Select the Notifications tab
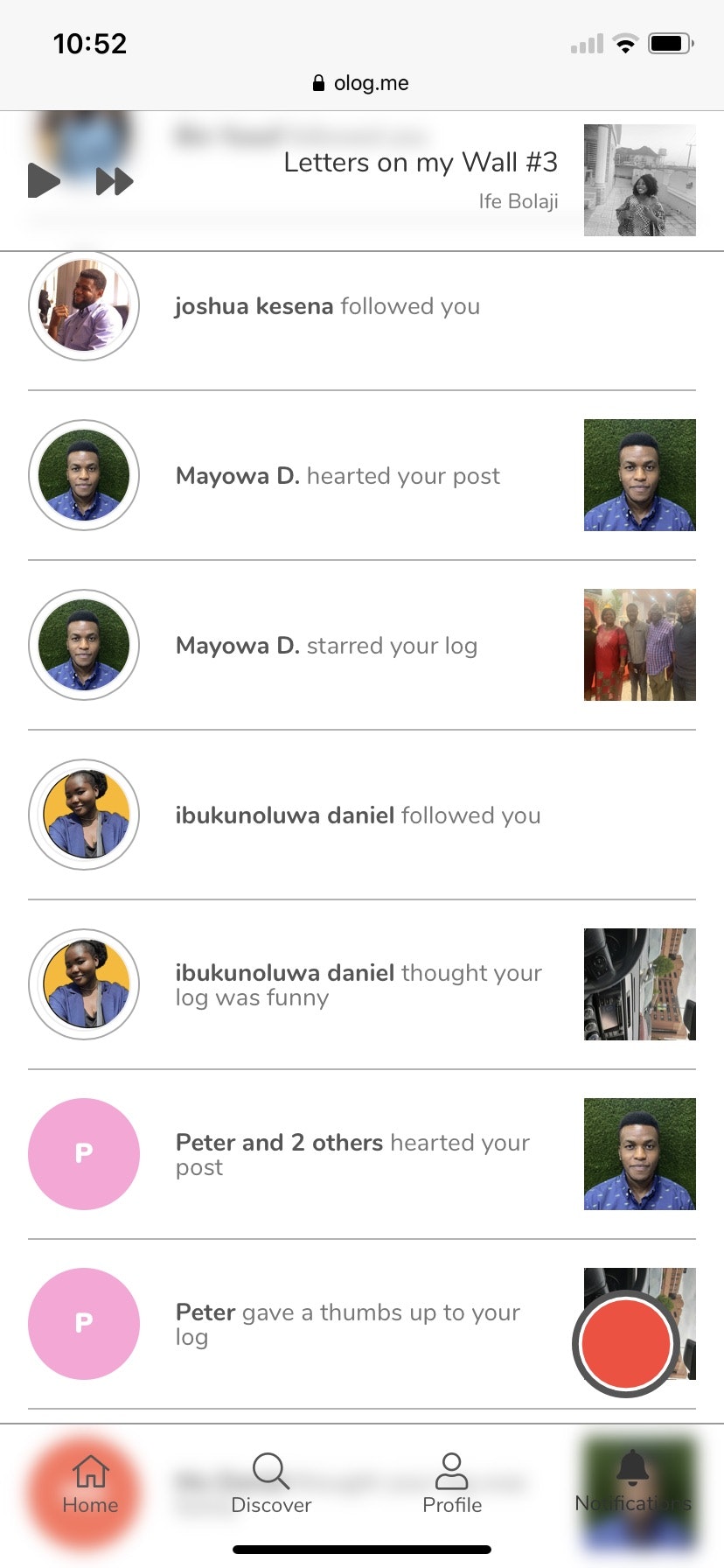Screen dimensions: 724x1568 point(633,1484)
